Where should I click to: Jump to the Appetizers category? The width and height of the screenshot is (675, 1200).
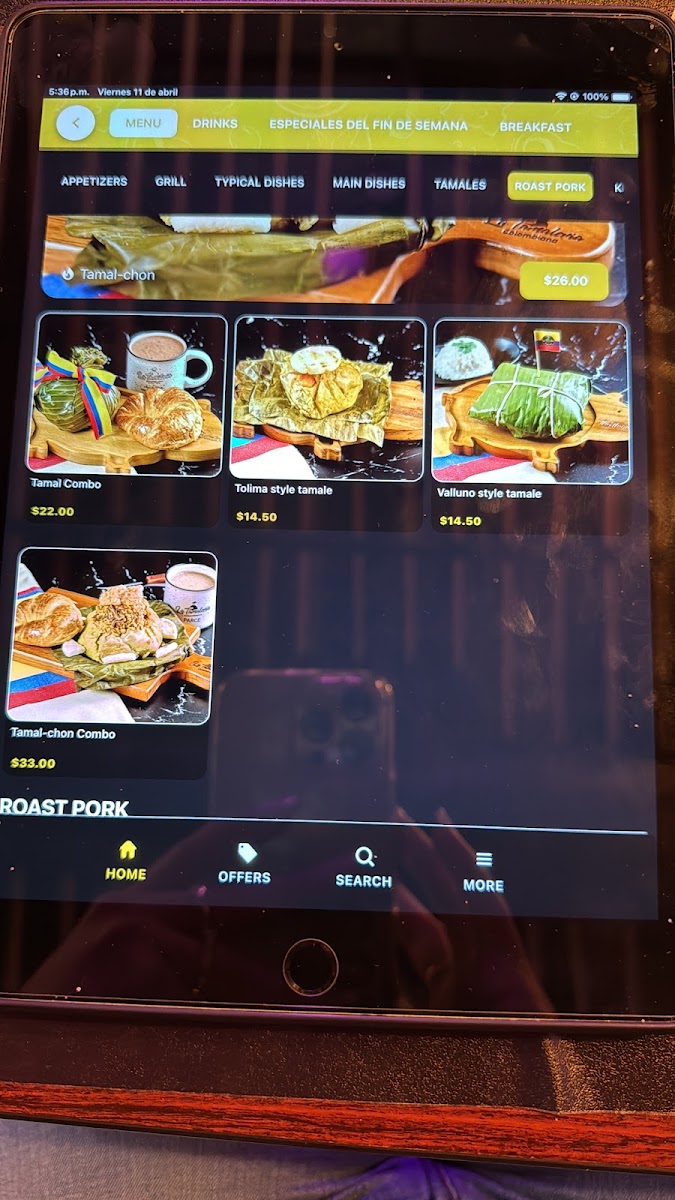[94, 182]
